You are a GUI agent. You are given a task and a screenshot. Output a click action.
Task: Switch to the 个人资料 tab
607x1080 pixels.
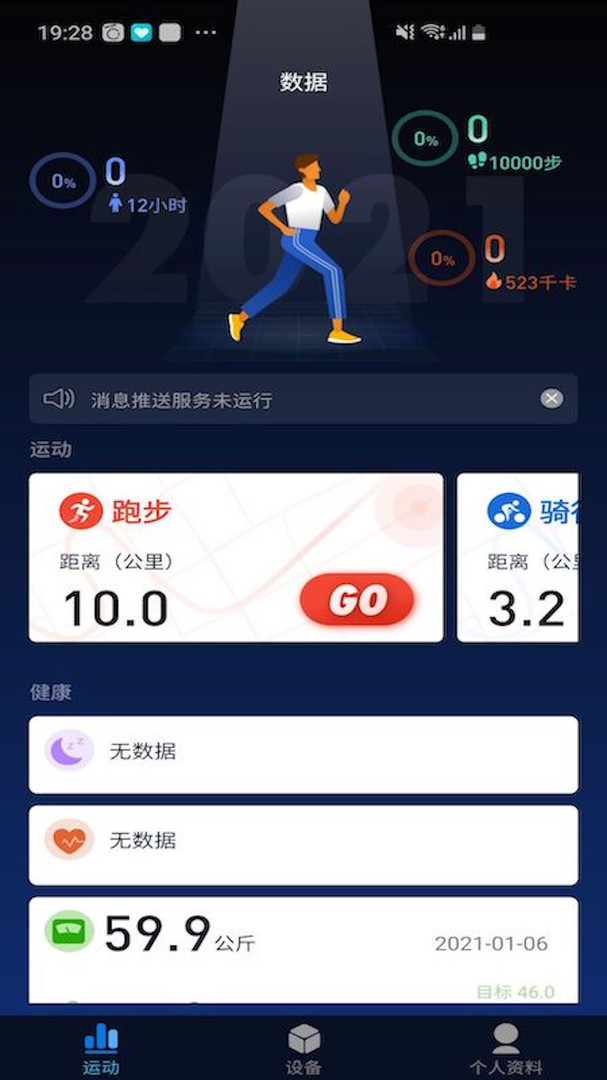tap(506, 1047)
